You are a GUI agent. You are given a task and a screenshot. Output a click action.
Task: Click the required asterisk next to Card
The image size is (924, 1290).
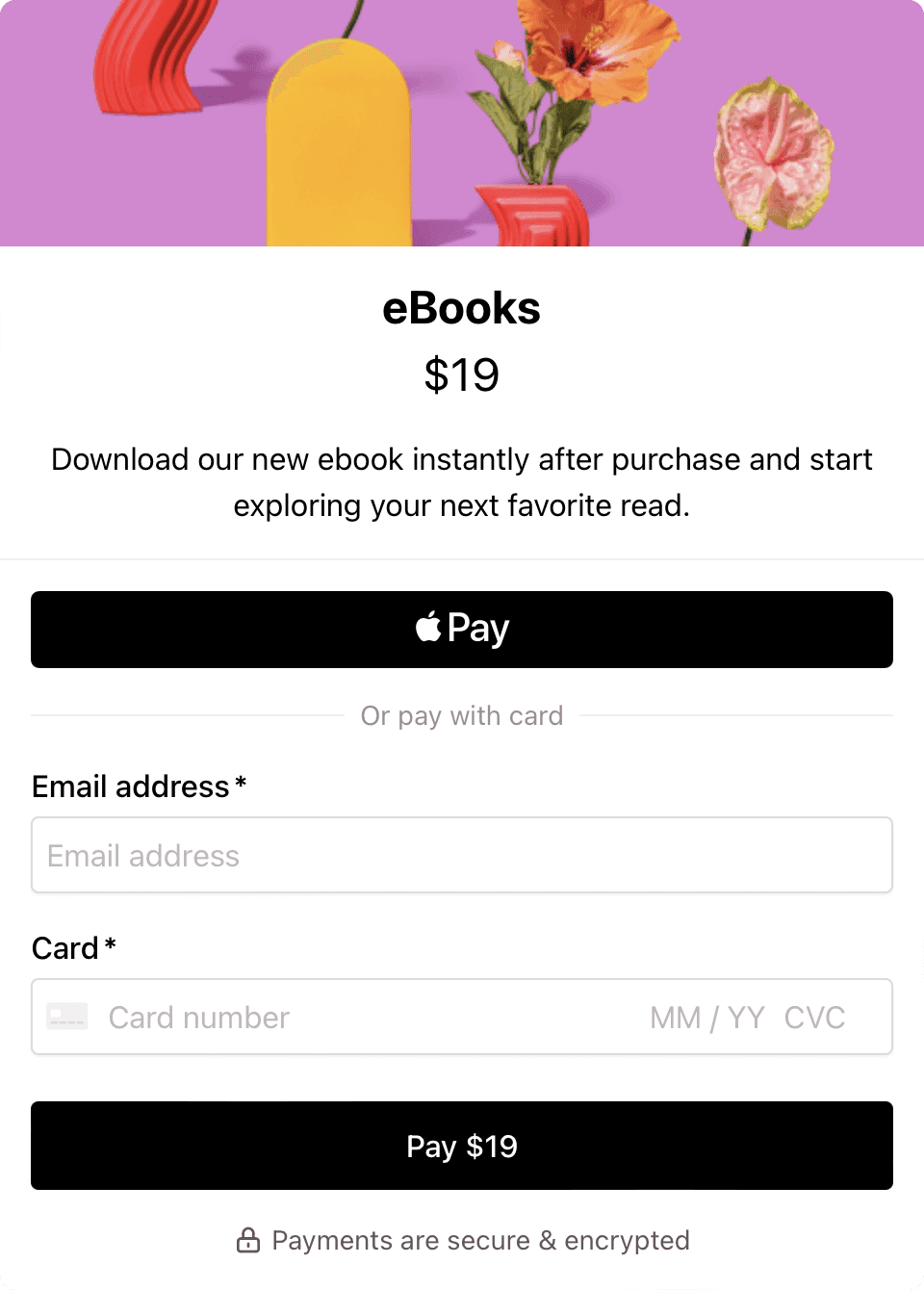[109, 944]
